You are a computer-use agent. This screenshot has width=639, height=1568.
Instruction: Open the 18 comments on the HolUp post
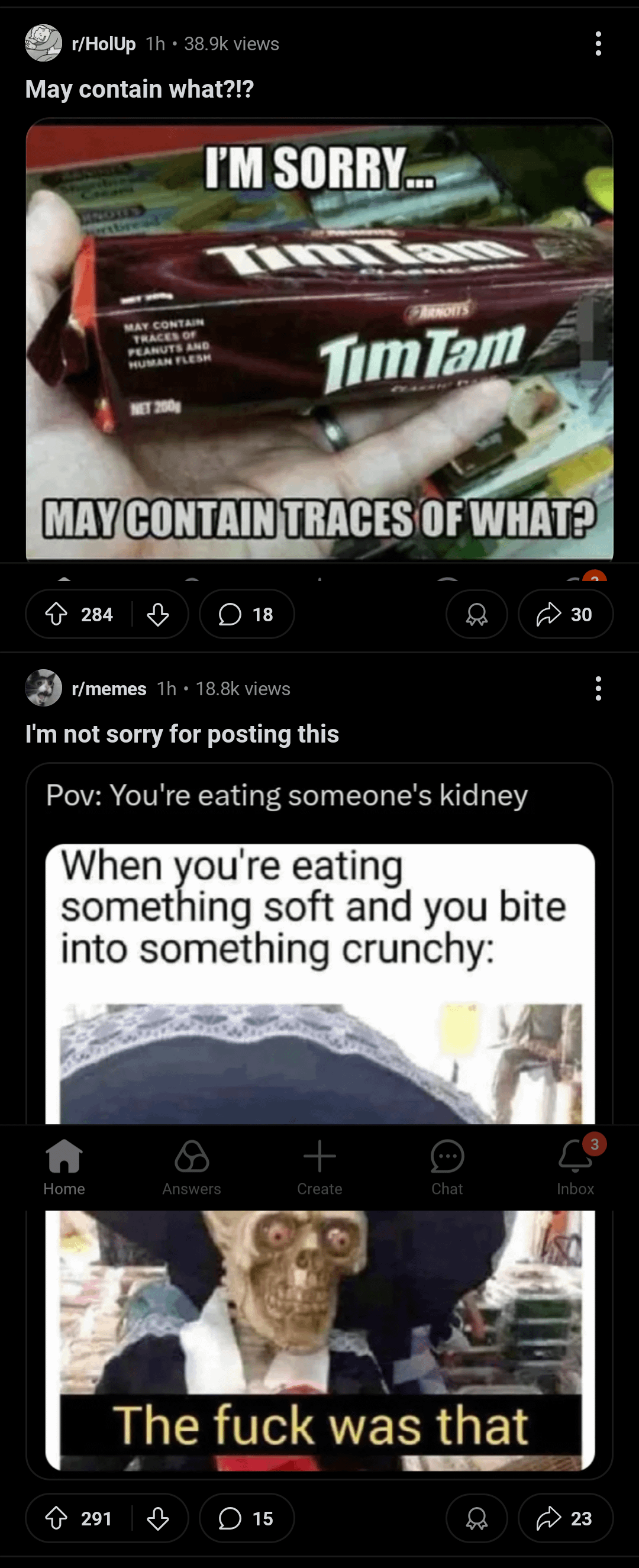[247, 614]
